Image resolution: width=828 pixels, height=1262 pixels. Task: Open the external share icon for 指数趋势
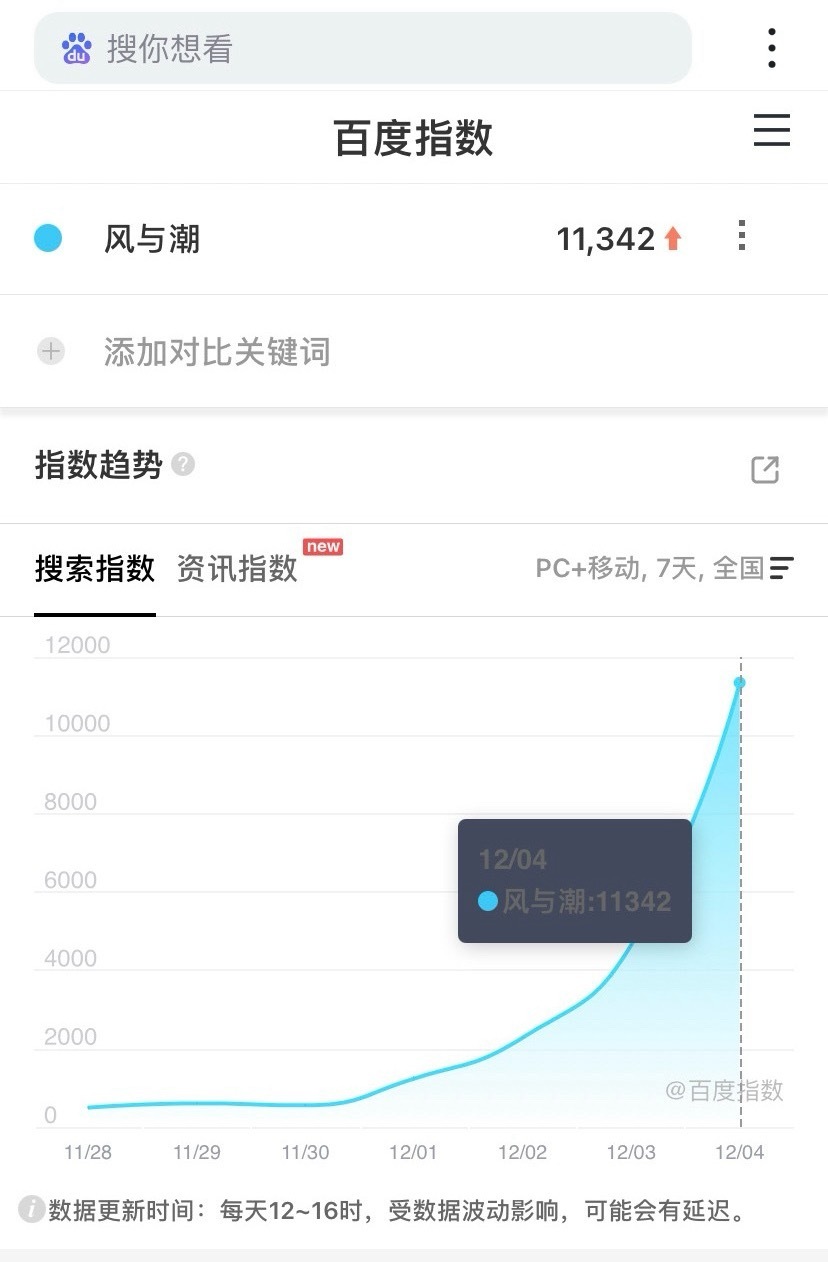pyautogui.click(x=764, y=469)
